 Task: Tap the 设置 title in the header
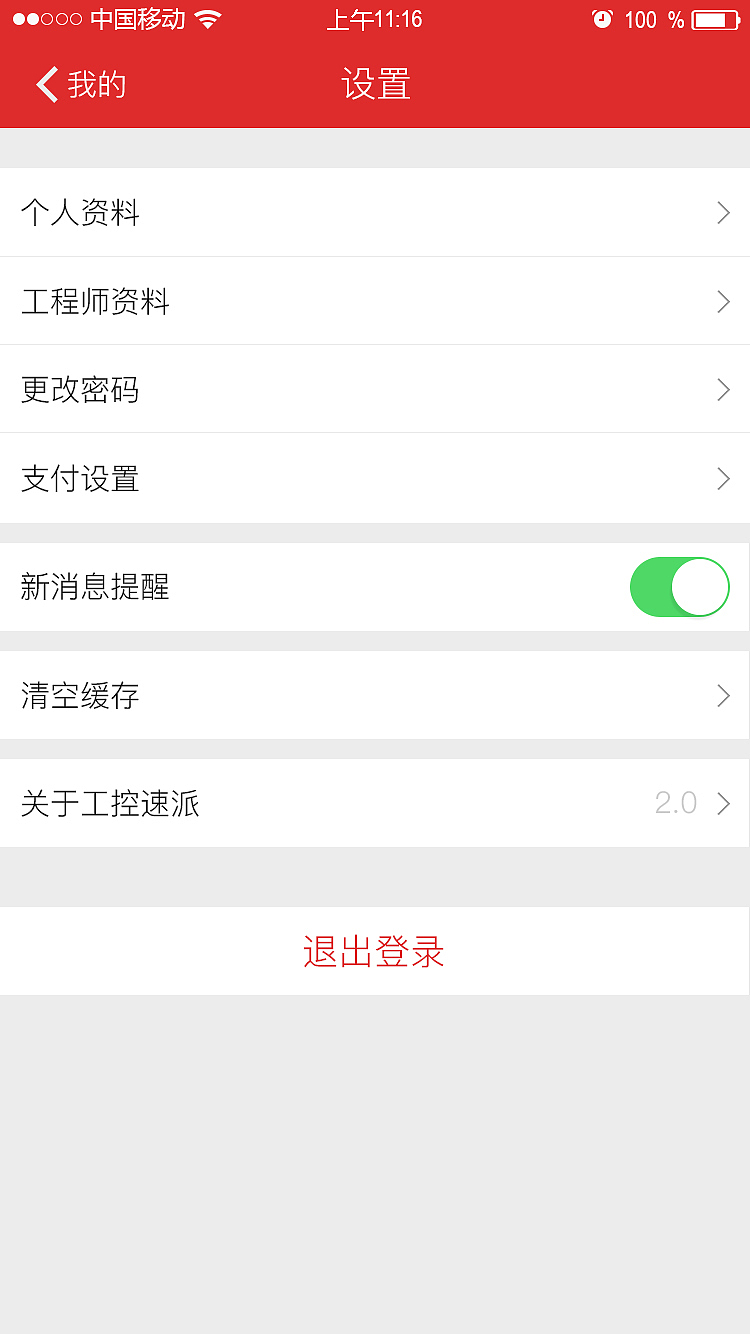[374, 85]
